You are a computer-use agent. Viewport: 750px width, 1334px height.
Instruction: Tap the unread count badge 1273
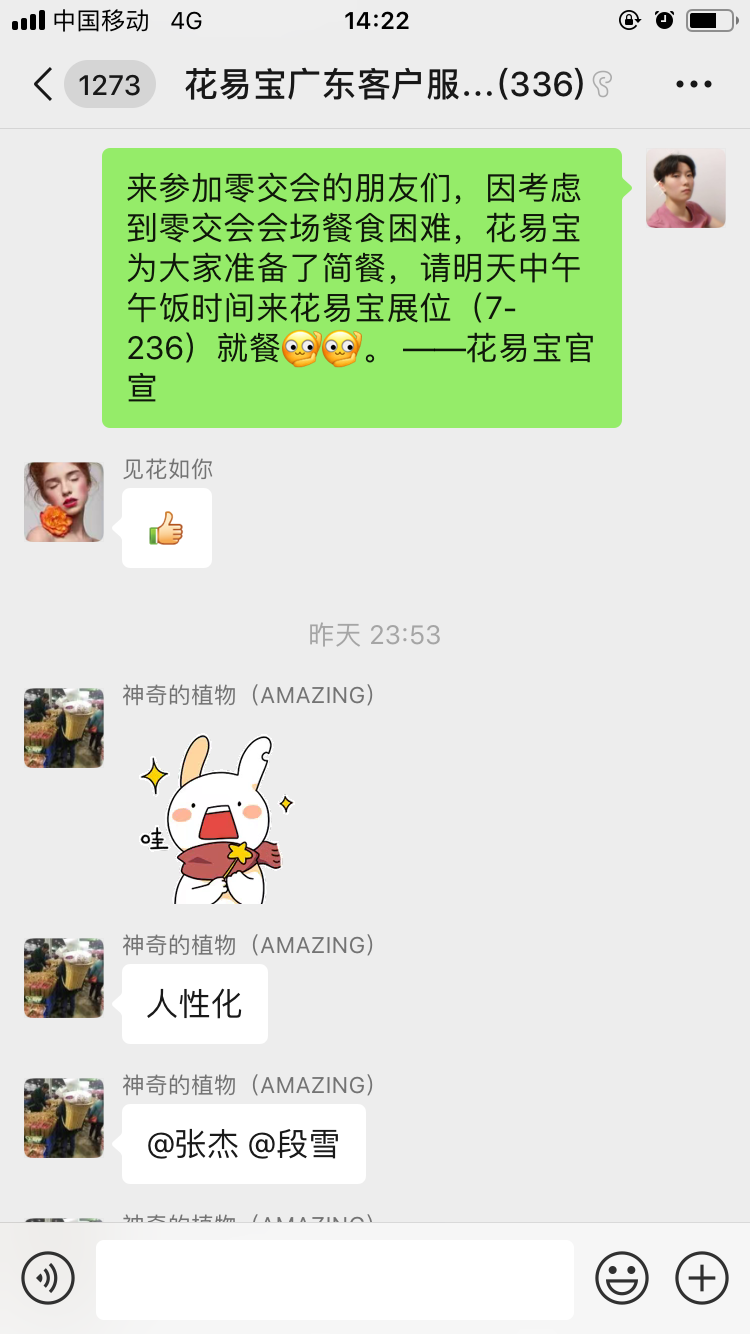click(x=109, y=84)
